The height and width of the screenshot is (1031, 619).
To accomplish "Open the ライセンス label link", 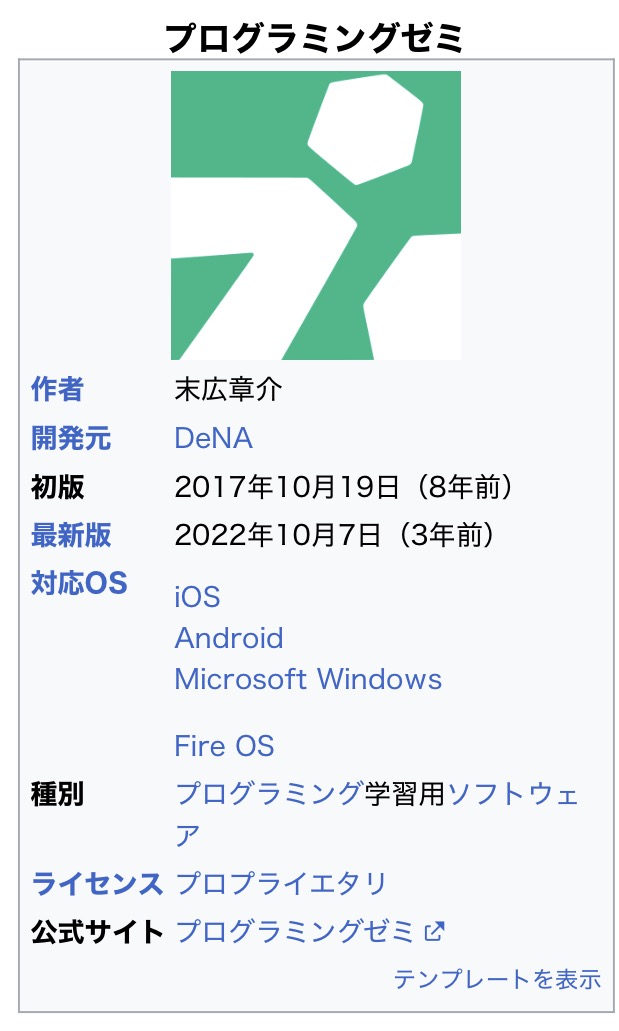I will 97,883.
